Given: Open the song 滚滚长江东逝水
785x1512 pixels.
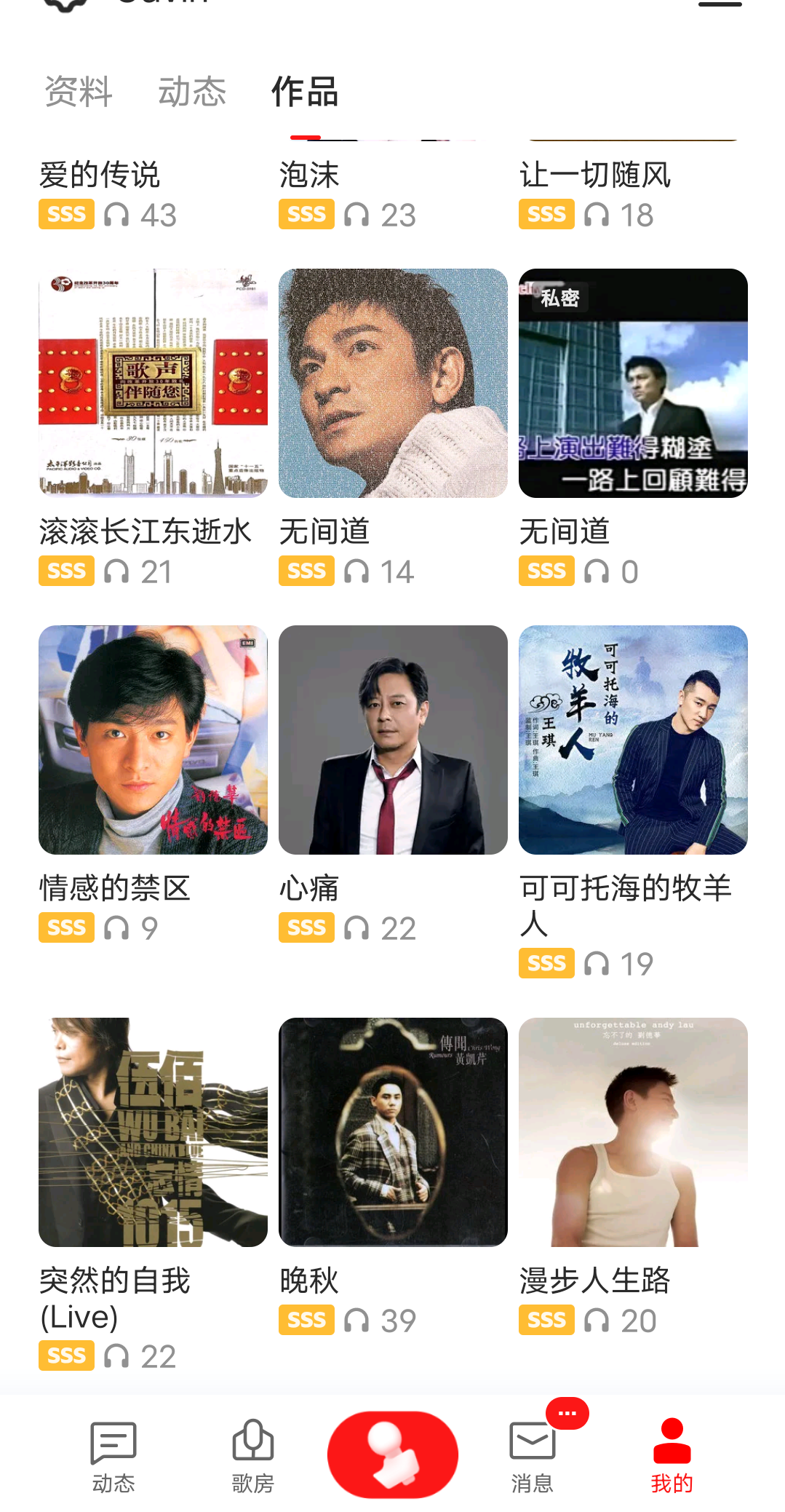Looking at the screenshot, I should point(153,384).
